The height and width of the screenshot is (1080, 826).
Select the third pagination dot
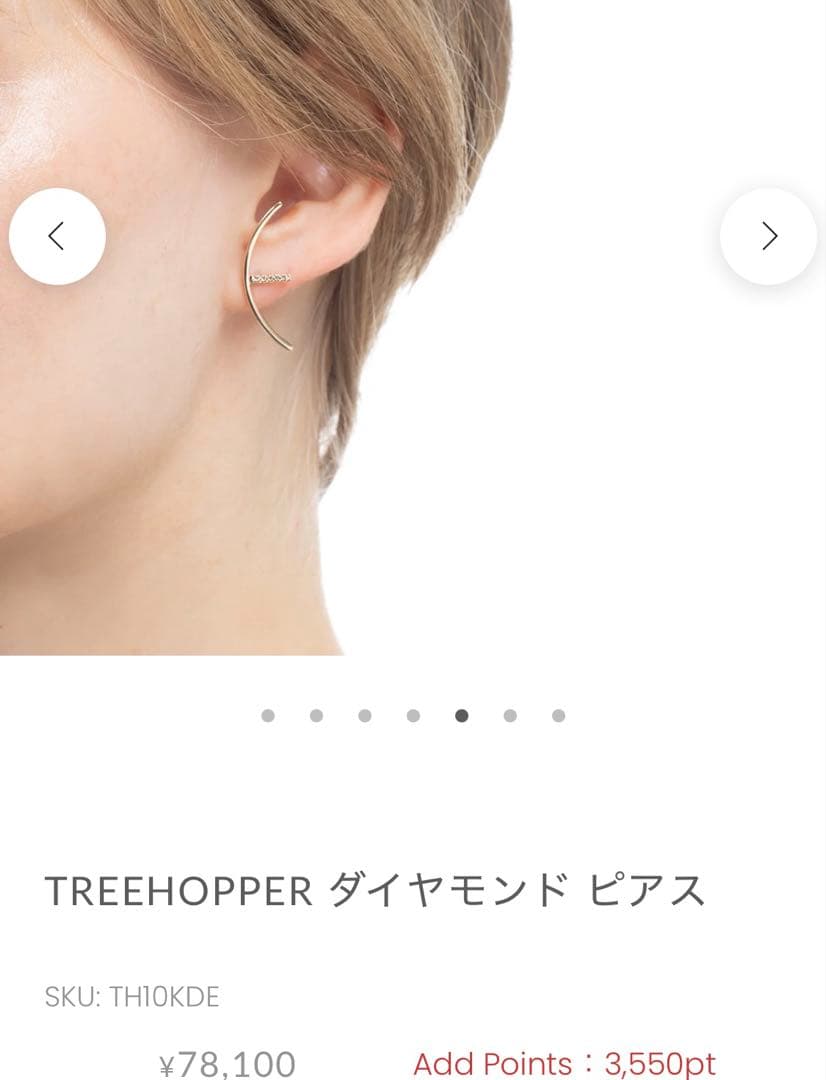click(364, 715)
